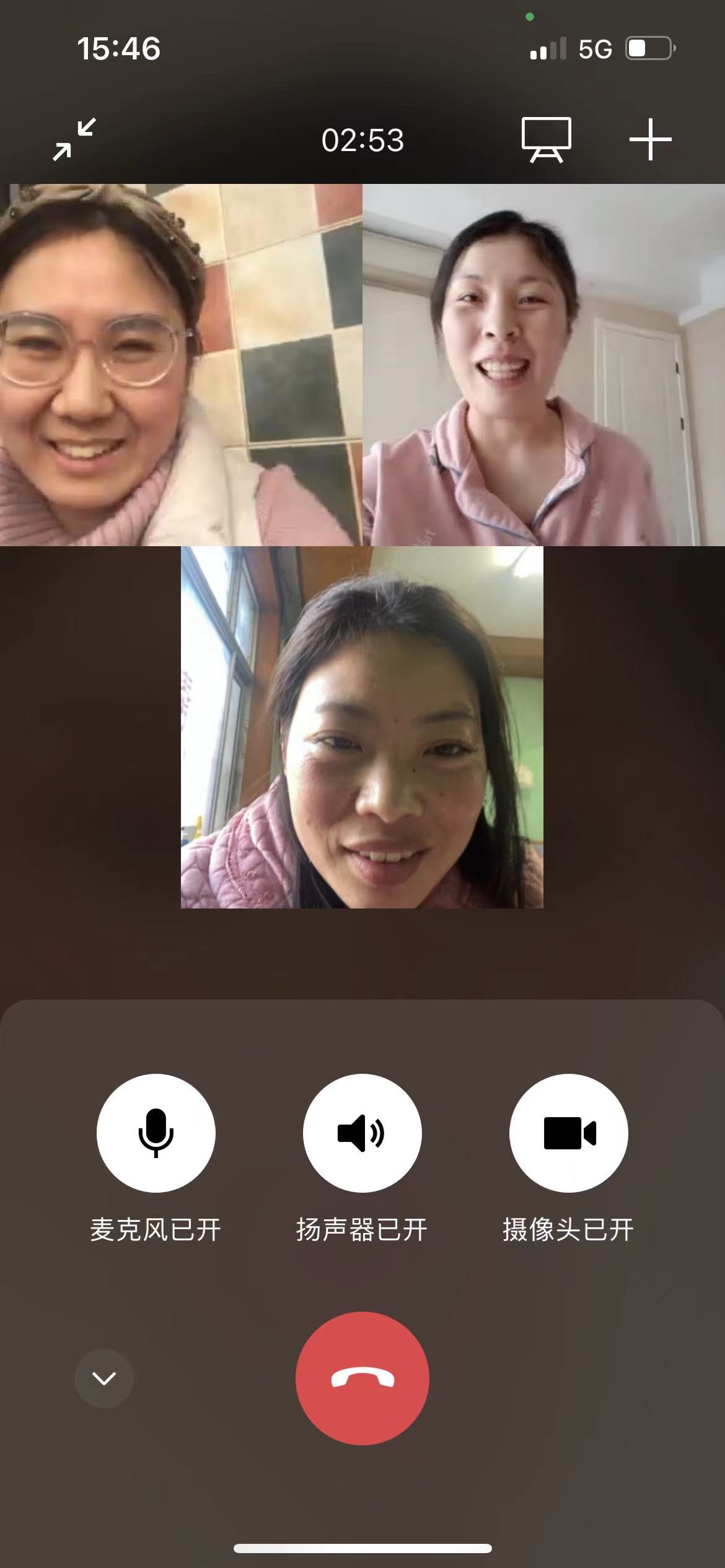Viewport: 725px width, 1568px height.
Task: Turn off the camera
Action: point(568,1133)
